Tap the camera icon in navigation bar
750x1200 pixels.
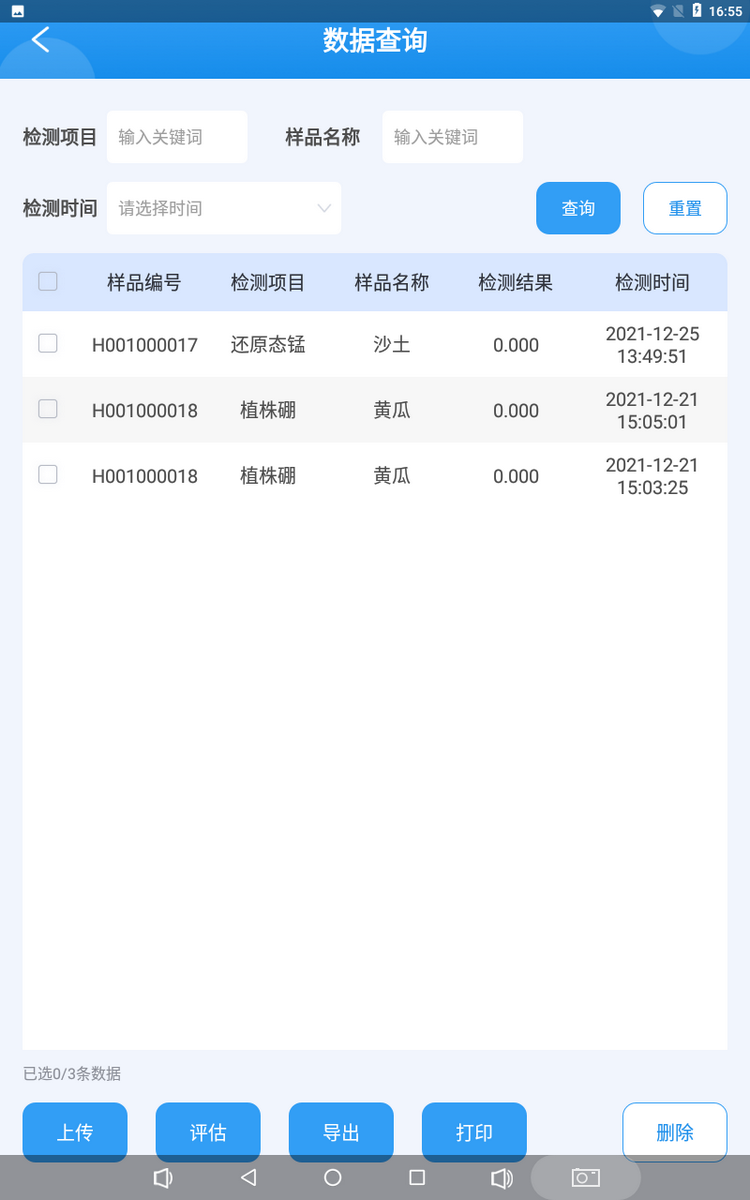(585, 1177)
